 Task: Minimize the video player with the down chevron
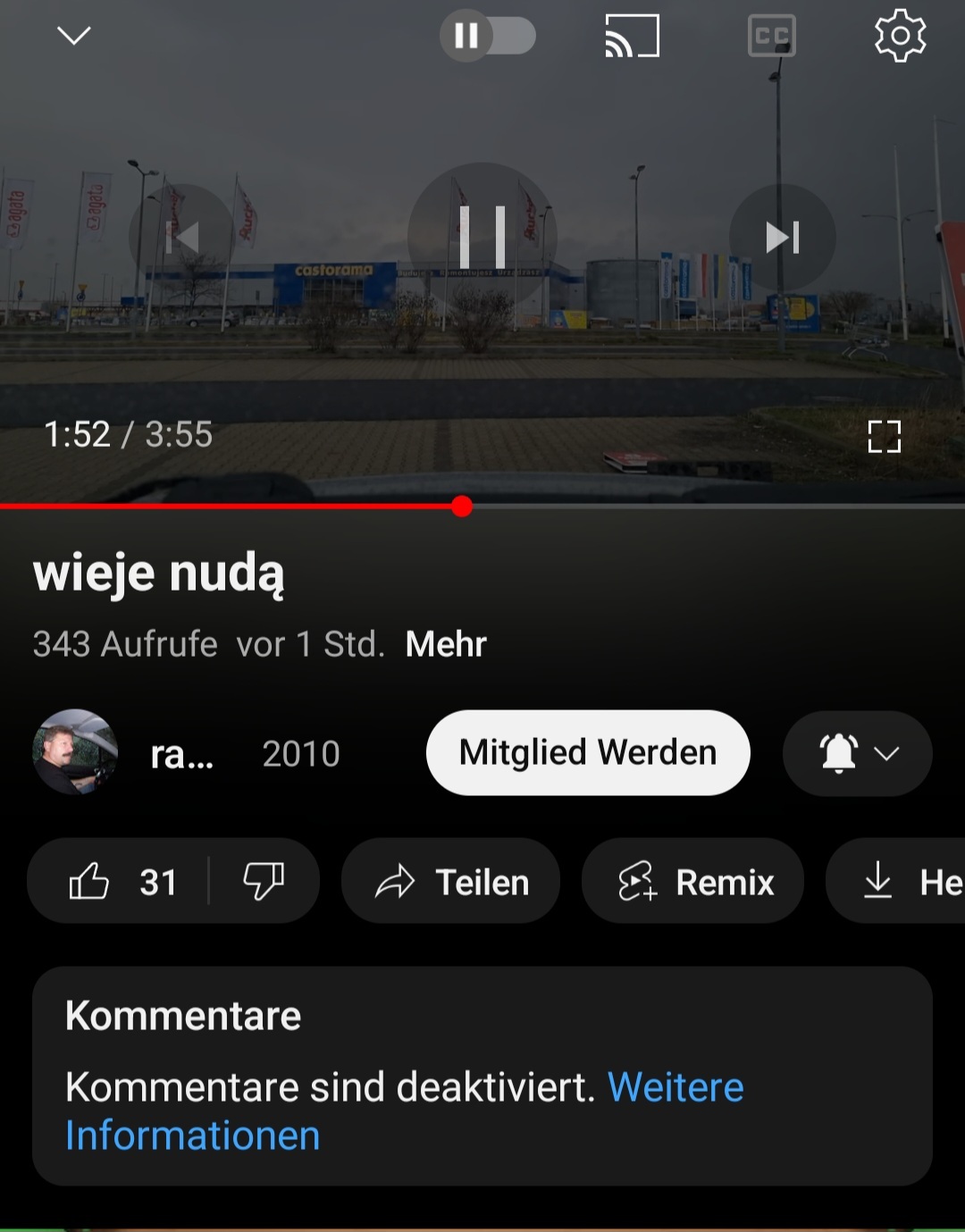(x=73, y=36)
